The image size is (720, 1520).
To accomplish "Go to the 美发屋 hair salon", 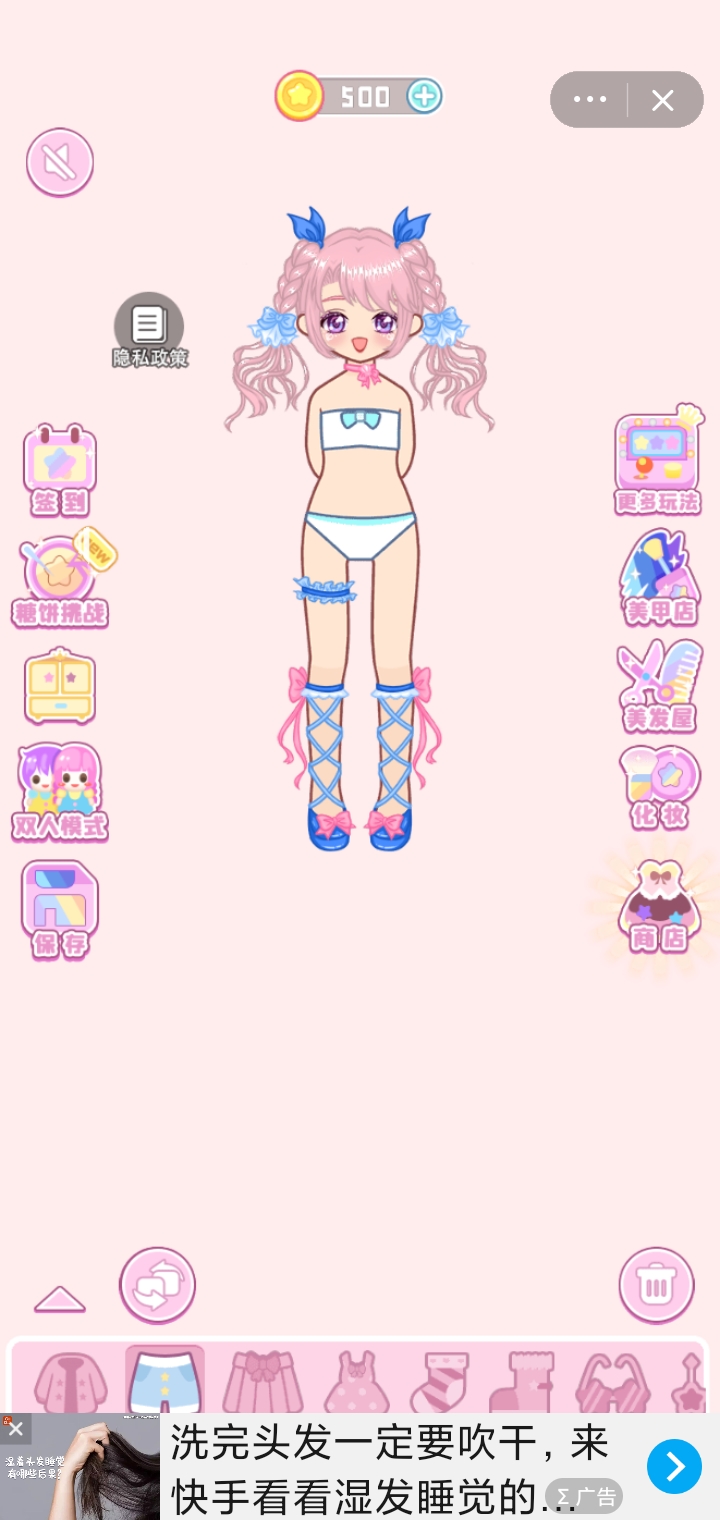I will coord(659,687).
